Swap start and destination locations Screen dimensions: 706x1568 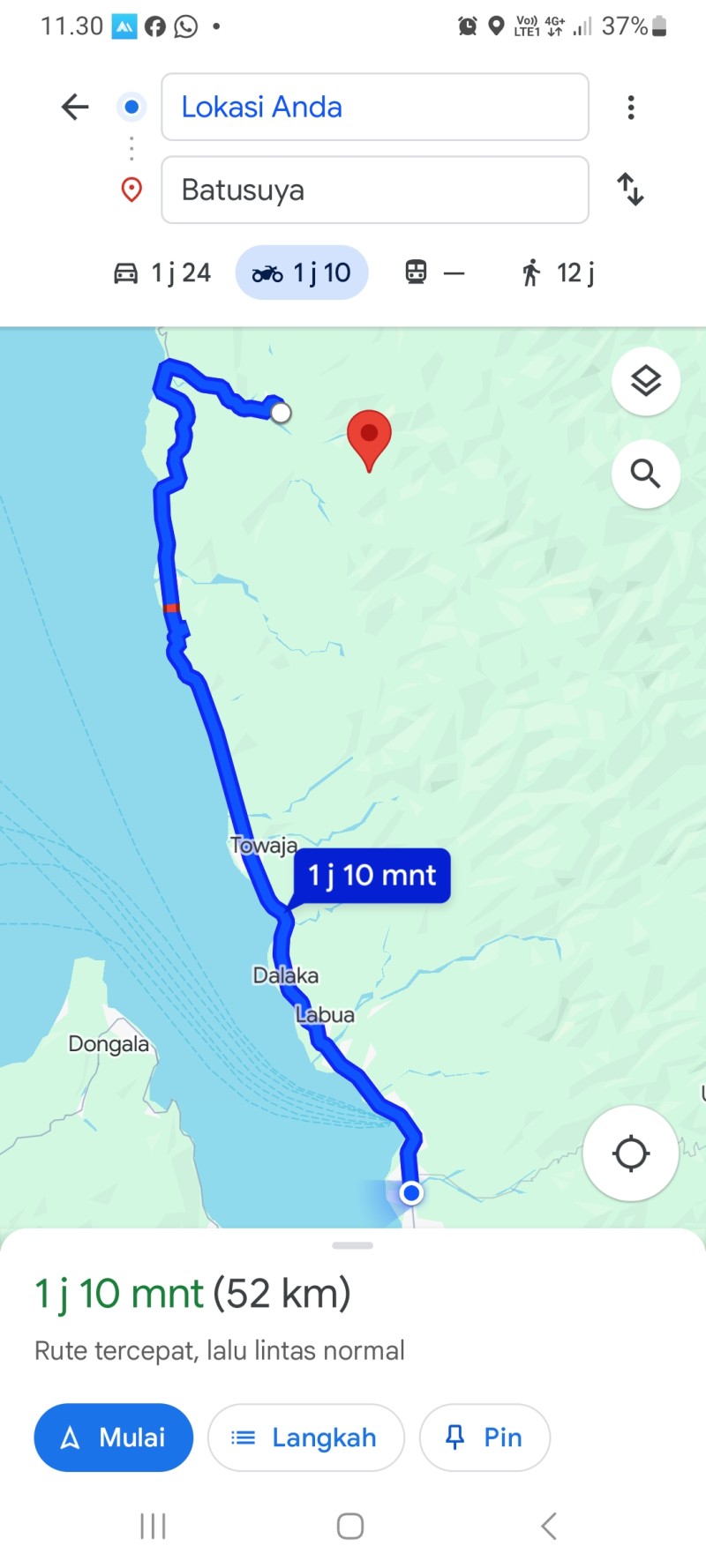(630, 190)
